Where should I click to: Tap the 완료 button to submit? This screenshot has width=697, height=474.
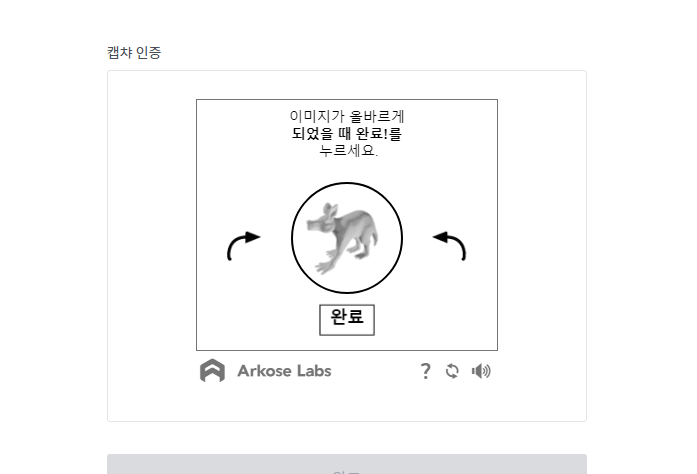tap(346, 320)
